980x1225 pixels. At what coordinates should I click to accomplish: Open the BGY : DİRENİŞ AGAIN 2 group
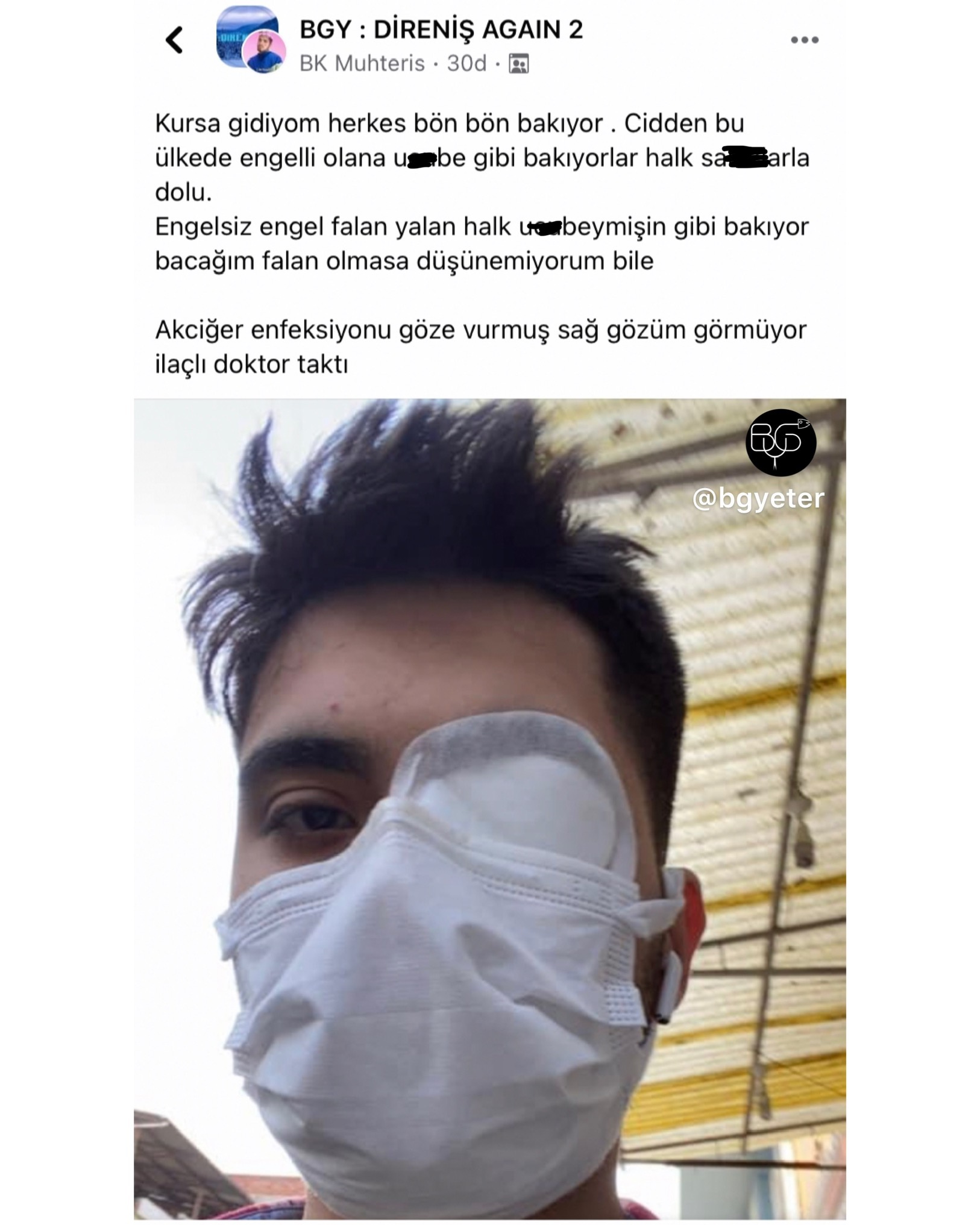pyautogui.click(x=441, y=30)
